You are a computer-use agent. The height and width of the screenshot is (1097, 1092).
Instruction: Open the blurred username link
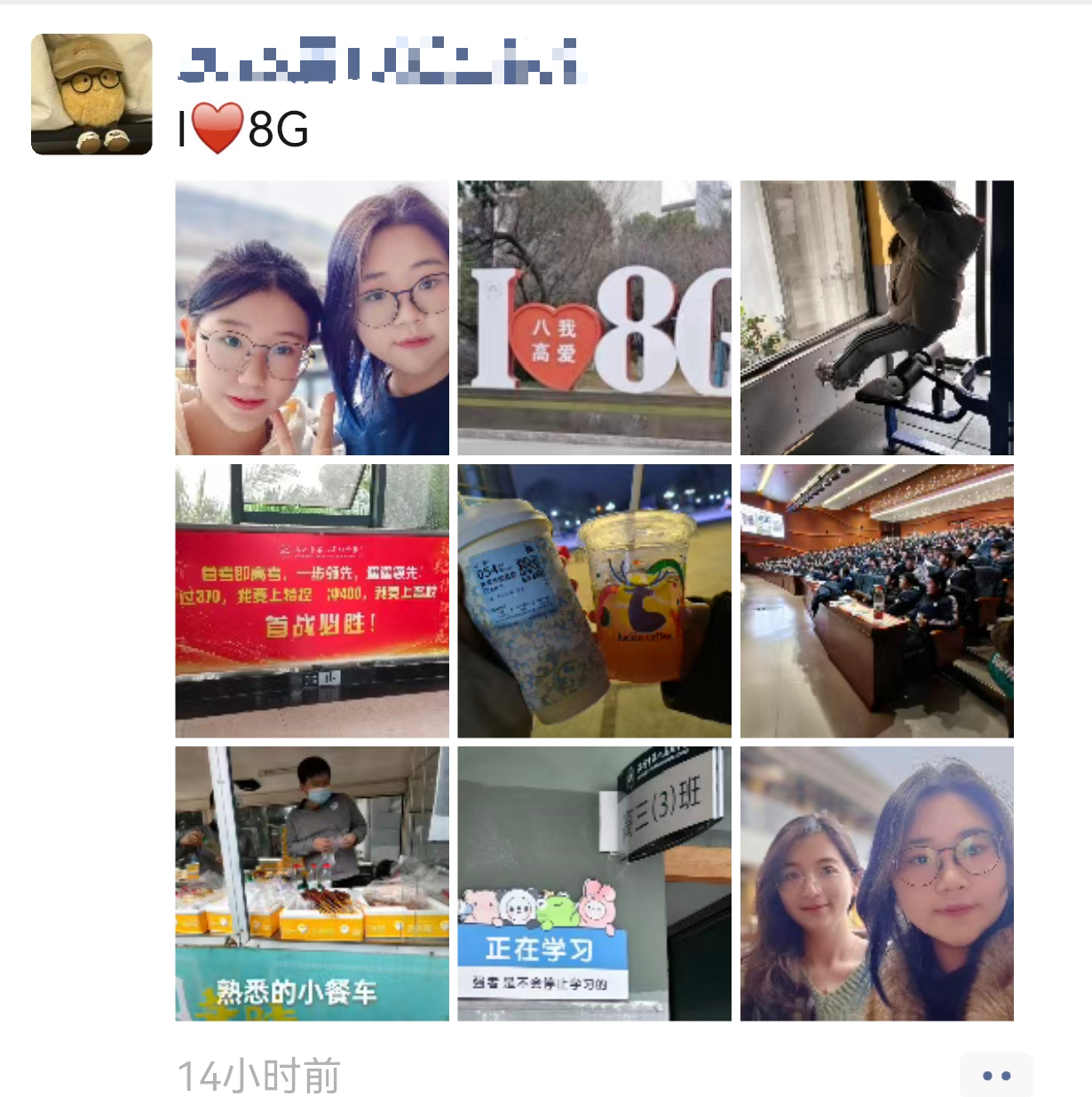click(x=382, y=61)
